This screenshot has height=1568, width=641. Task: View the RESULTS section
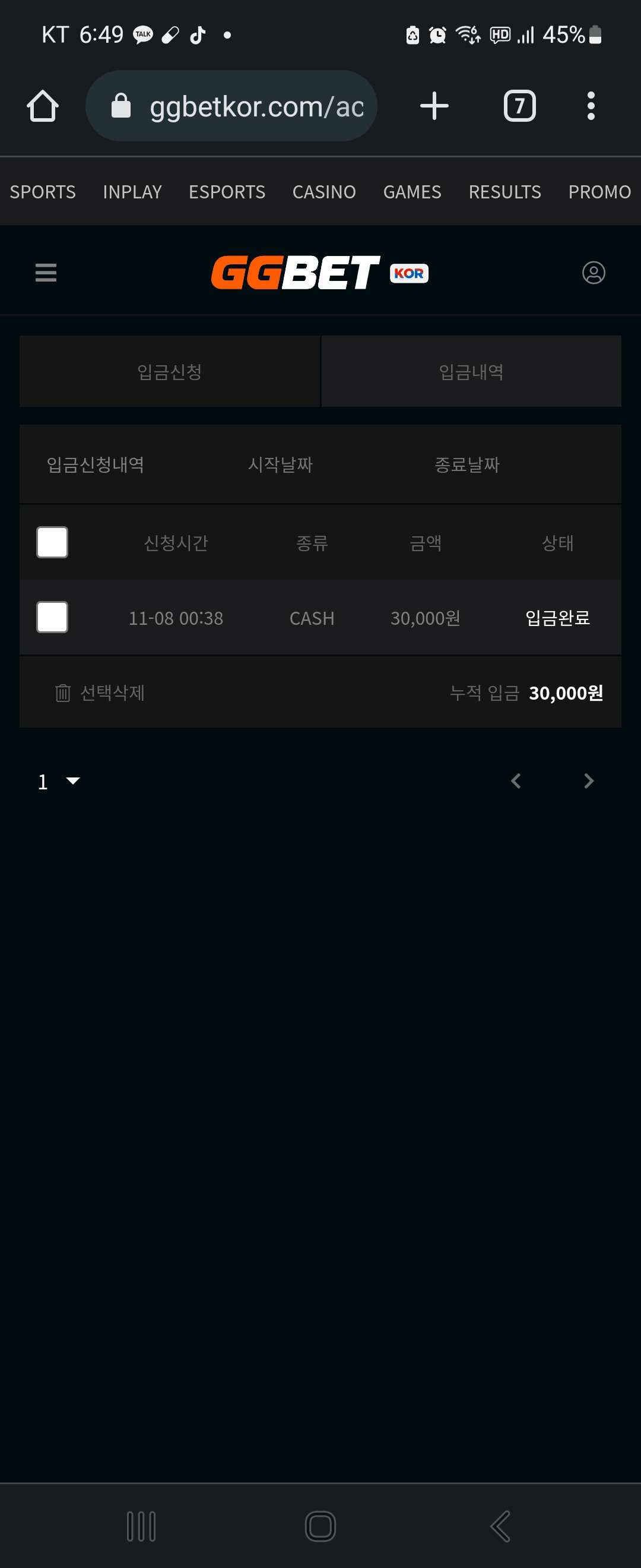[504, 192]
